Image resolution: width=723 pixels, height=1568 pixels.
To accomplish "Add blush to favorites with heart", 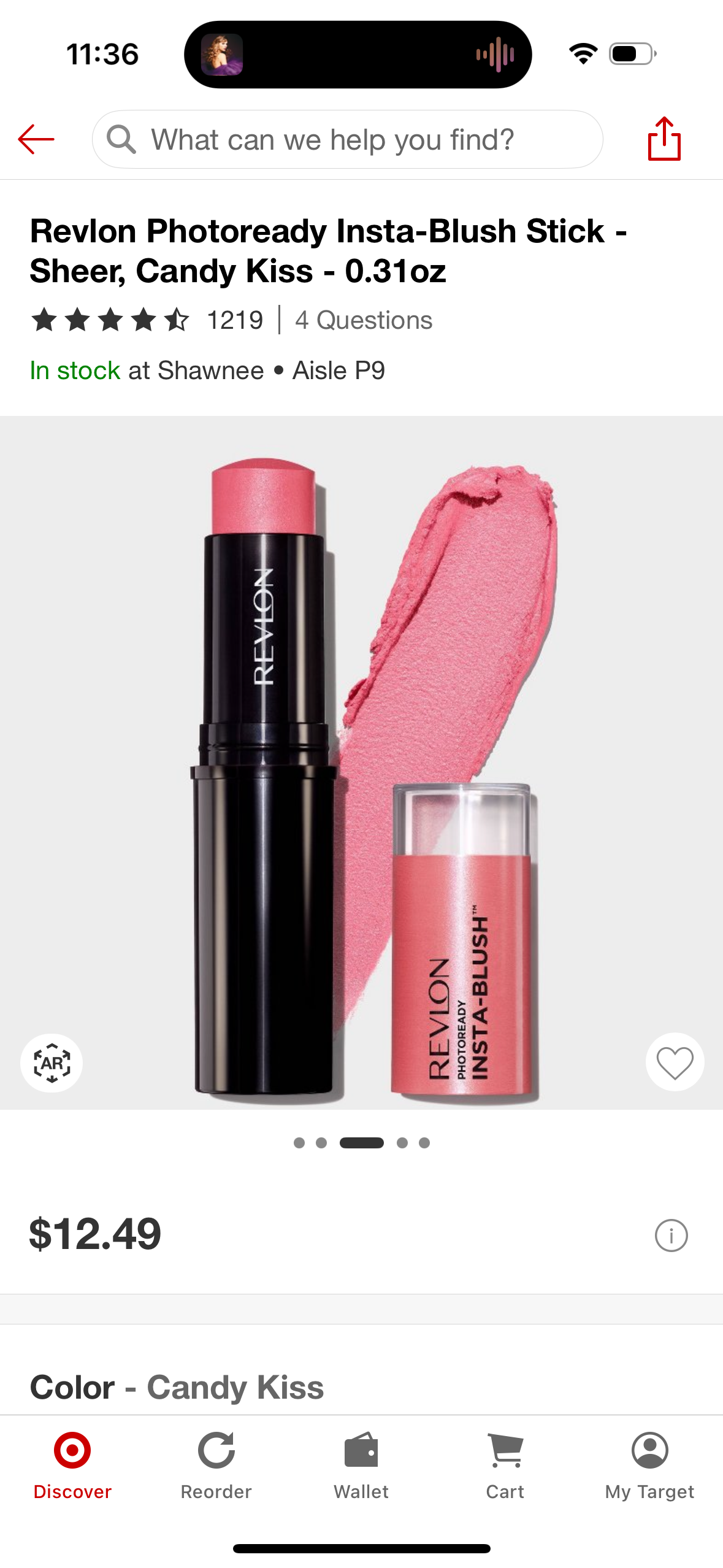I will (675, 1063).
